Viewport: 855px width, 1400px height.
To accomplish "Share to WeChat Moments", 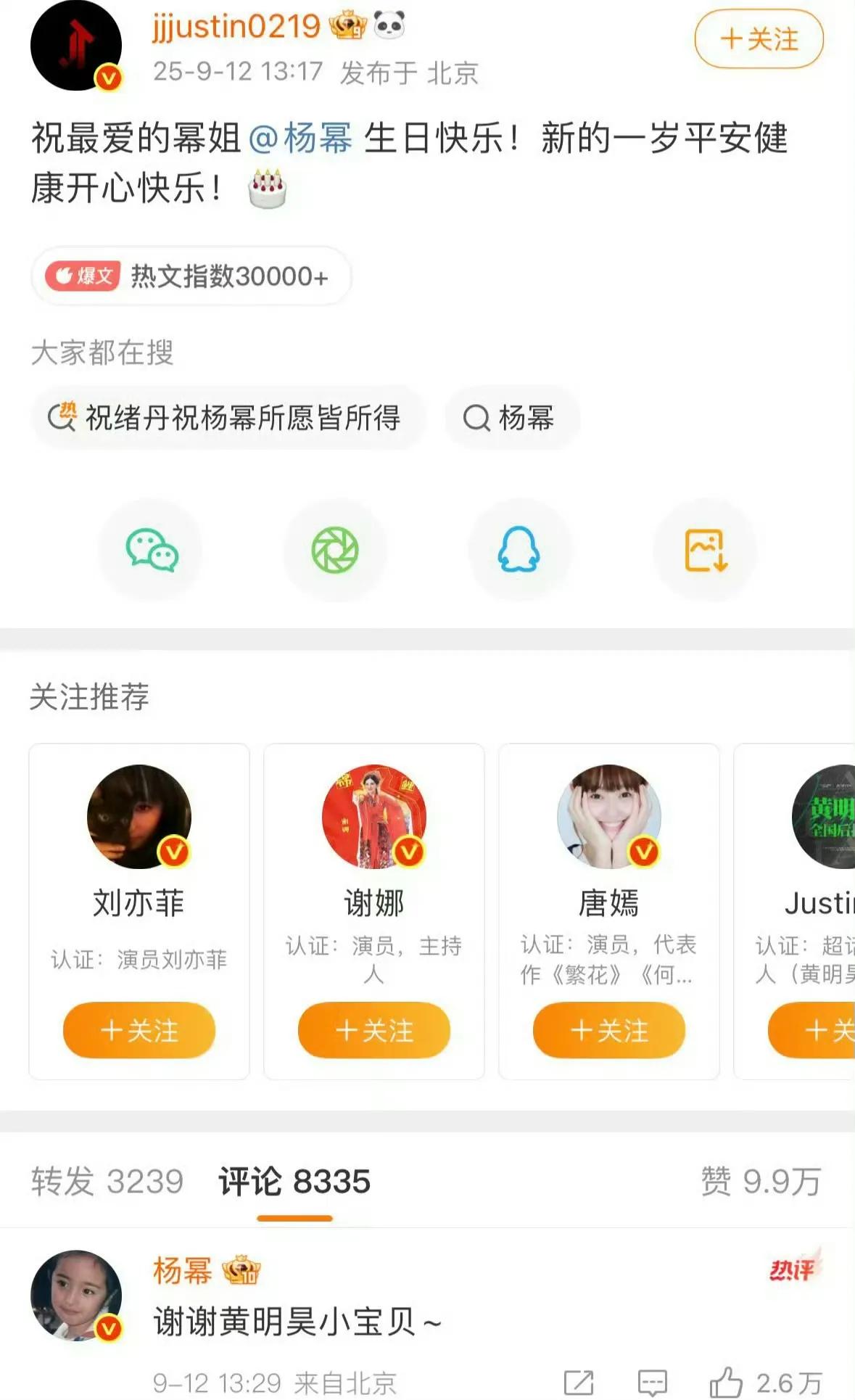I will pos(335,550).
